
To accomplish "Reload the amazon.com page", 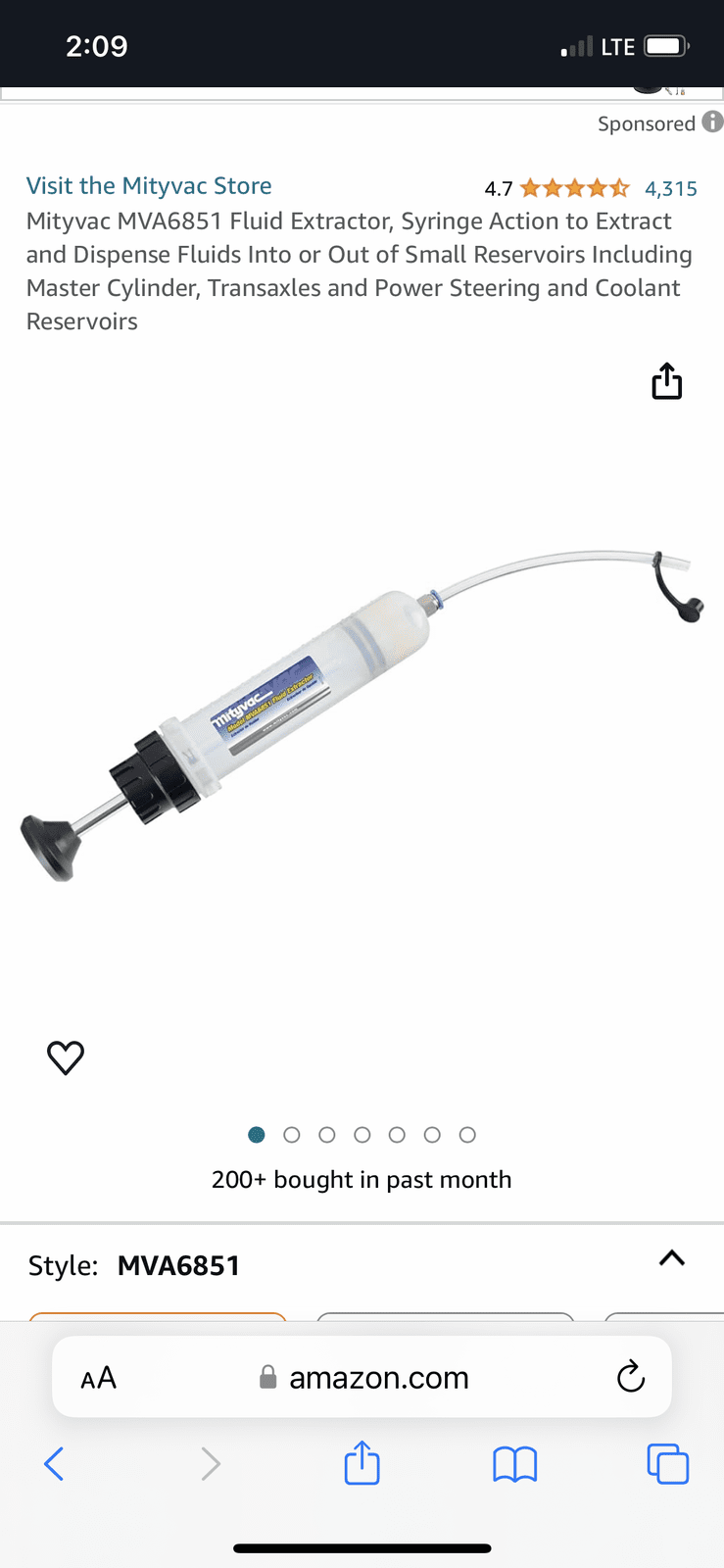I will click(x=631, y=1378).
